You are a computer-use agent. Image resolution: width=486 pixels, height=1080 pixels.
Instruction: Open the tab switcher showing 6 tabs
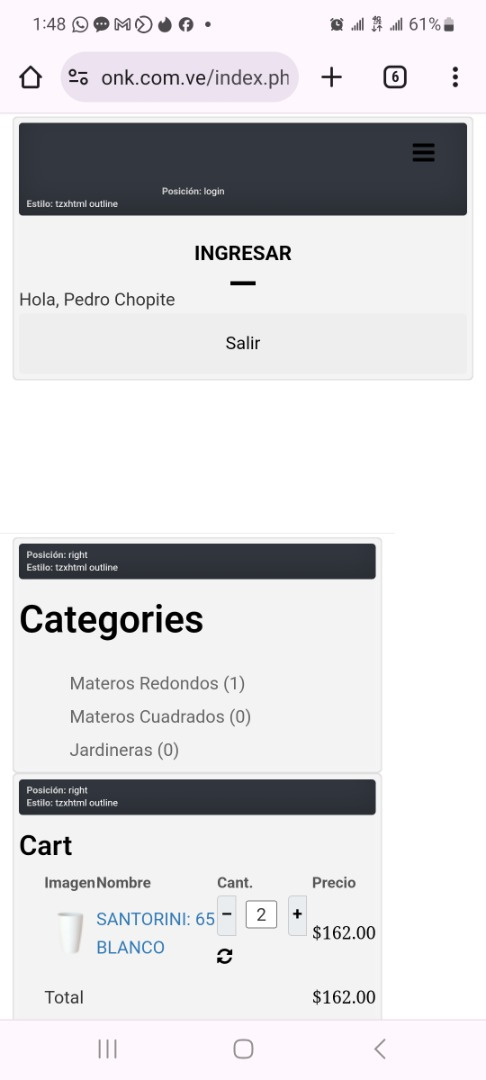[x=394, y=77]
